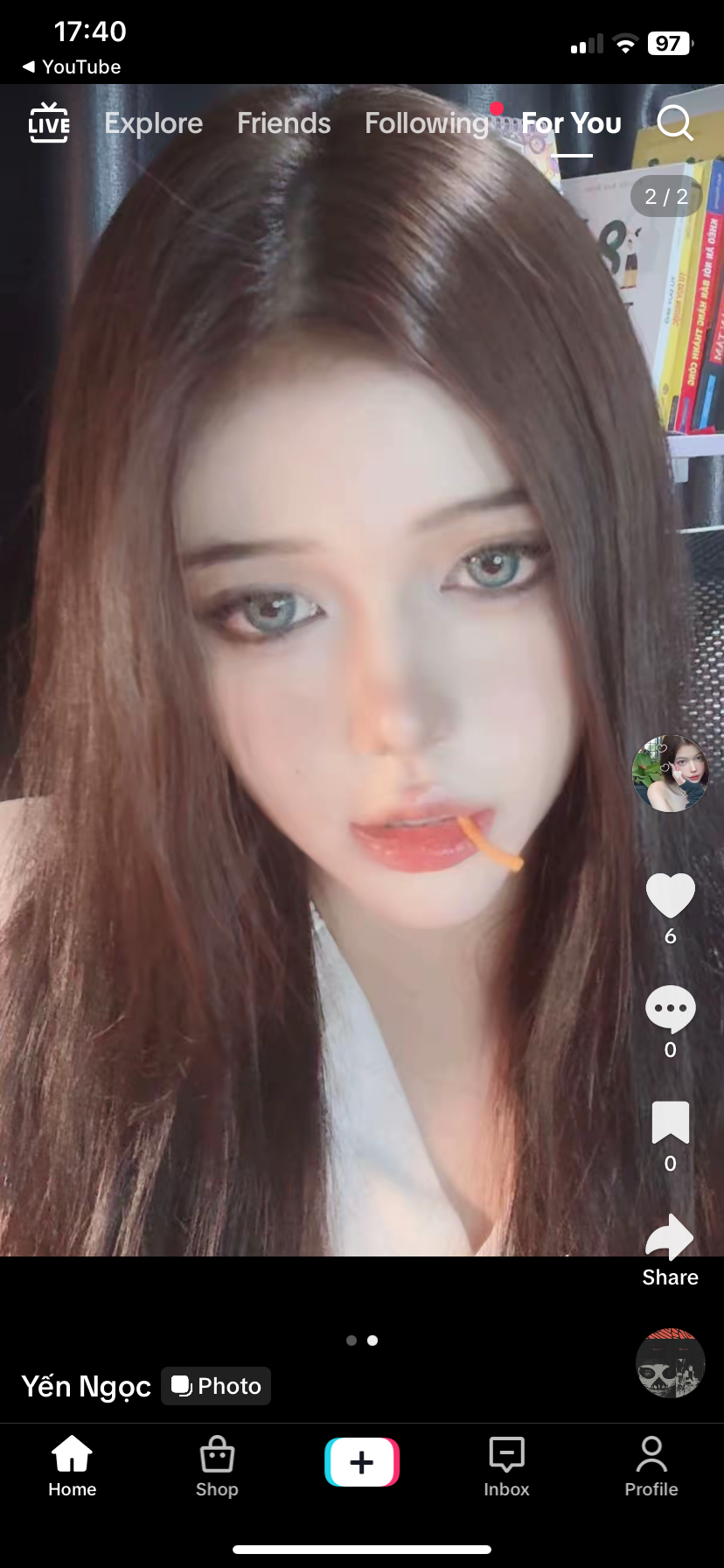Go to the Profile tab

coord(651,1466)
